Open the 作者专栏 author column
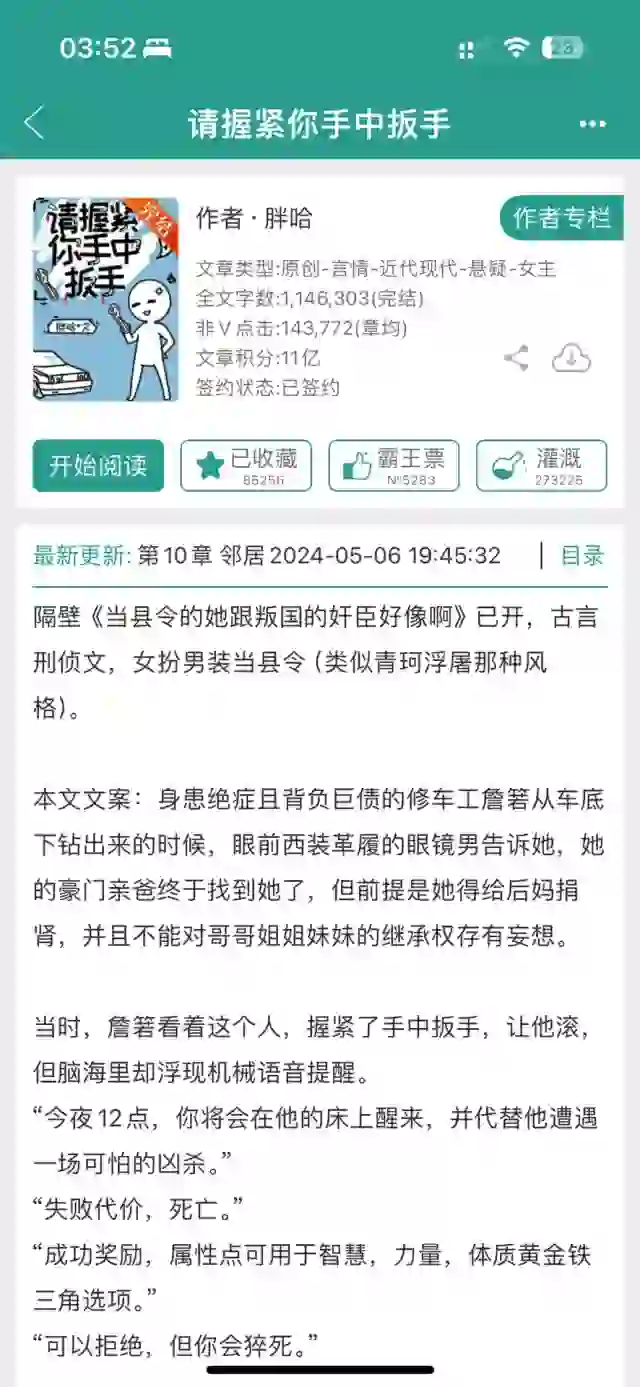The height and width of the screenshot is (1387, 640). pos(560,218)
